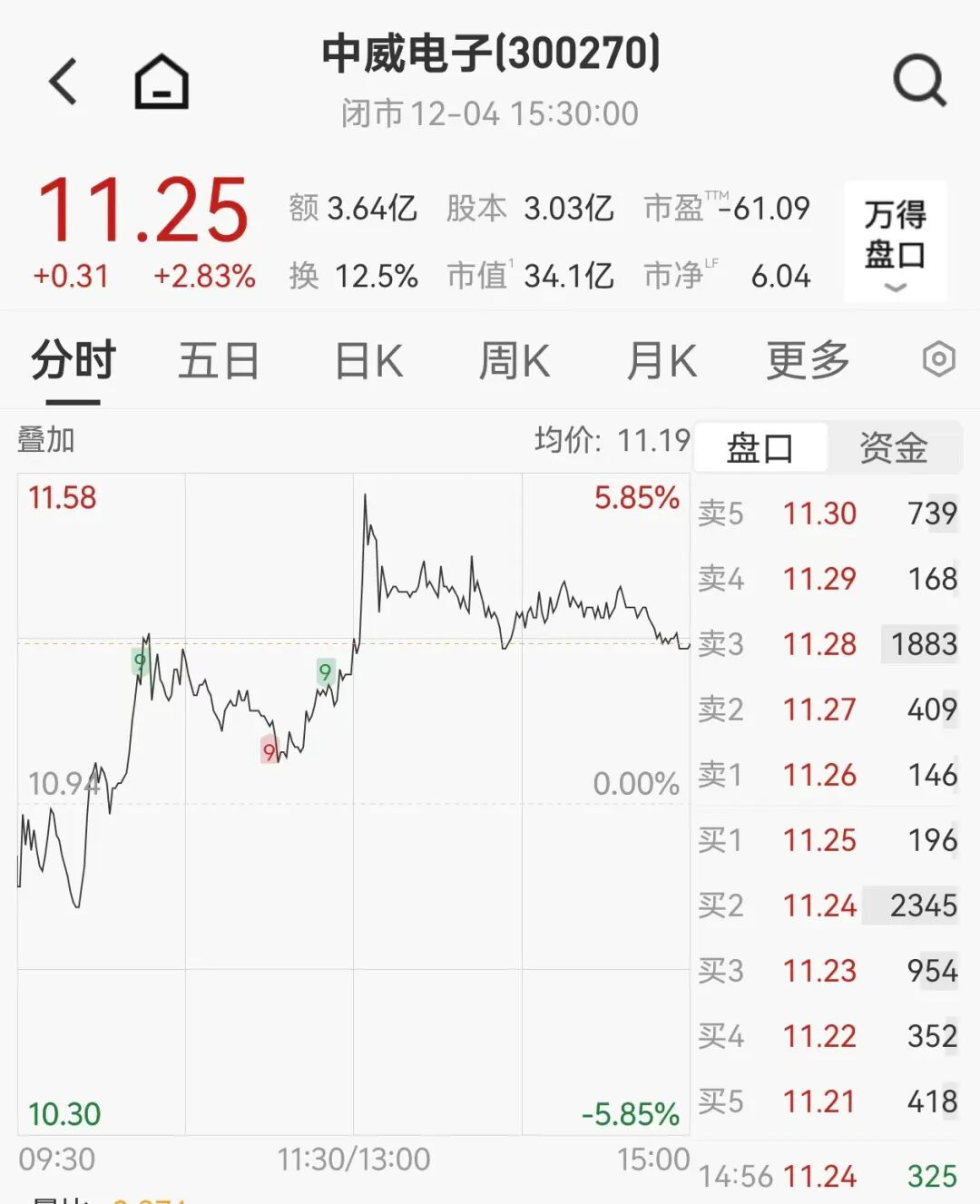Go back to the previous page
Screen dimensions: 980x1204
pos(64,82)
